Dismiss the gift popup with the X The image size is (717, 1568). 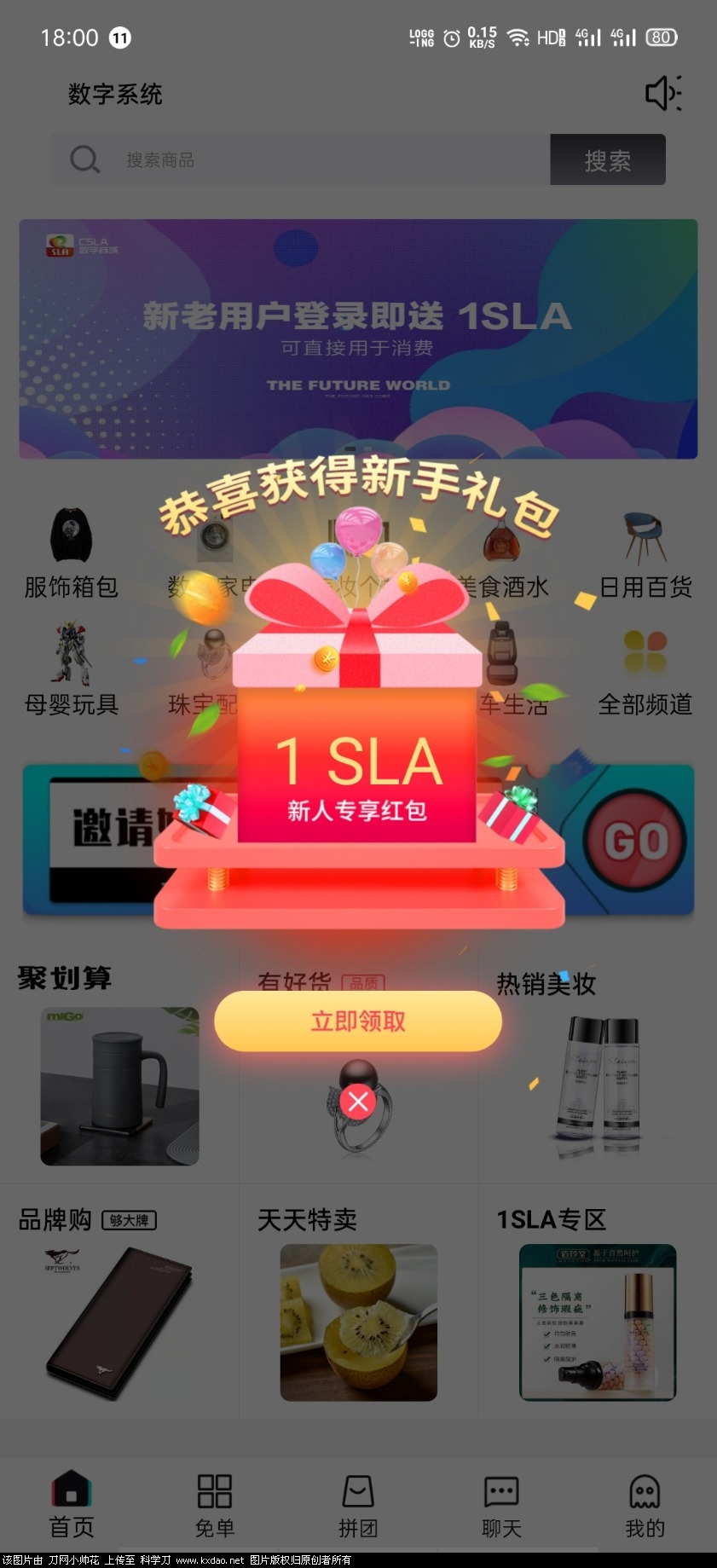[359, 1101]
